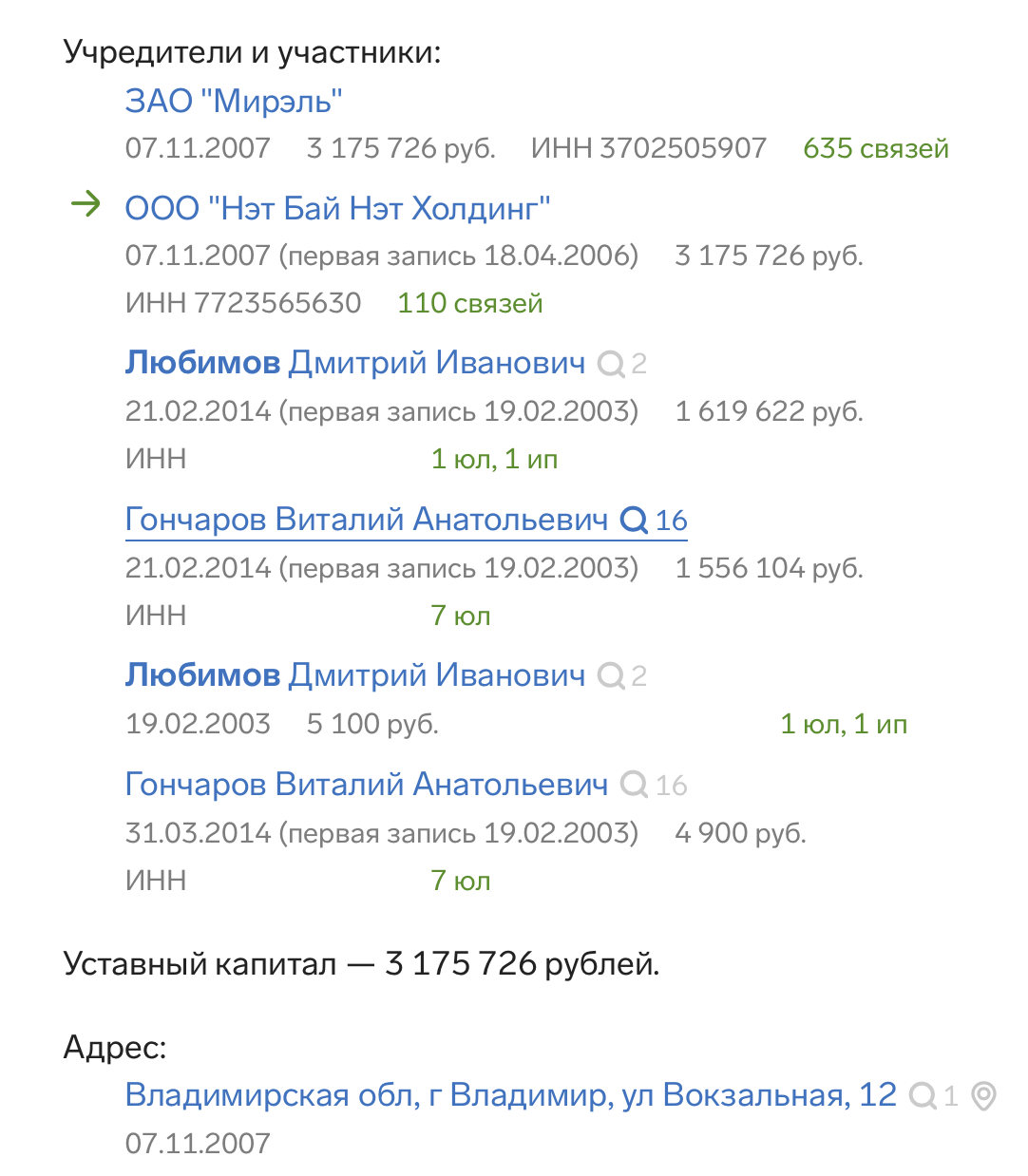Open 1 юл, 1 ип under 1 619 622 руб.
Viewport: 1028px width, 1176px height.
(494, 460)
